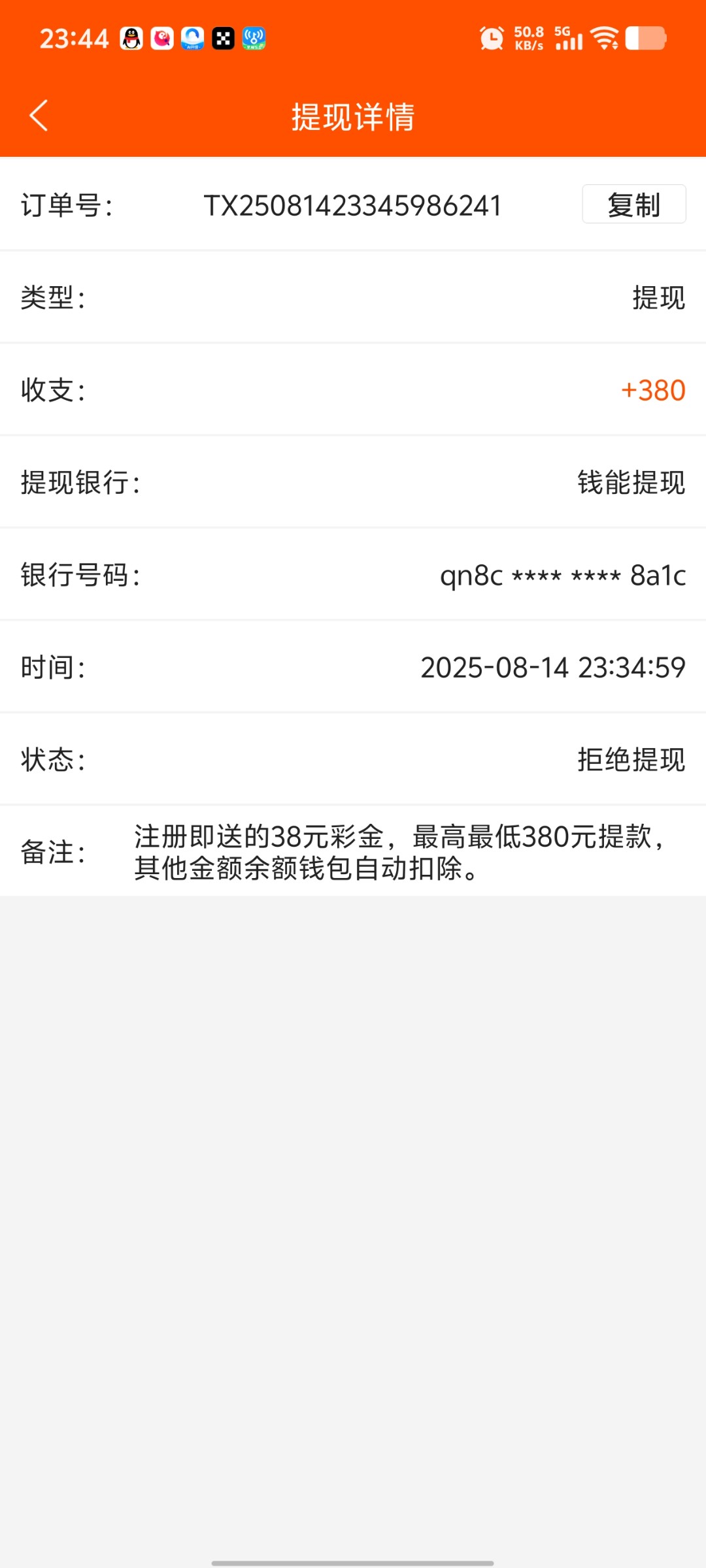Image resolution: width=706 pixels, height=1568 pixels.
Task: Tap the 钱能提现 bank value
Action: (628, 482)
